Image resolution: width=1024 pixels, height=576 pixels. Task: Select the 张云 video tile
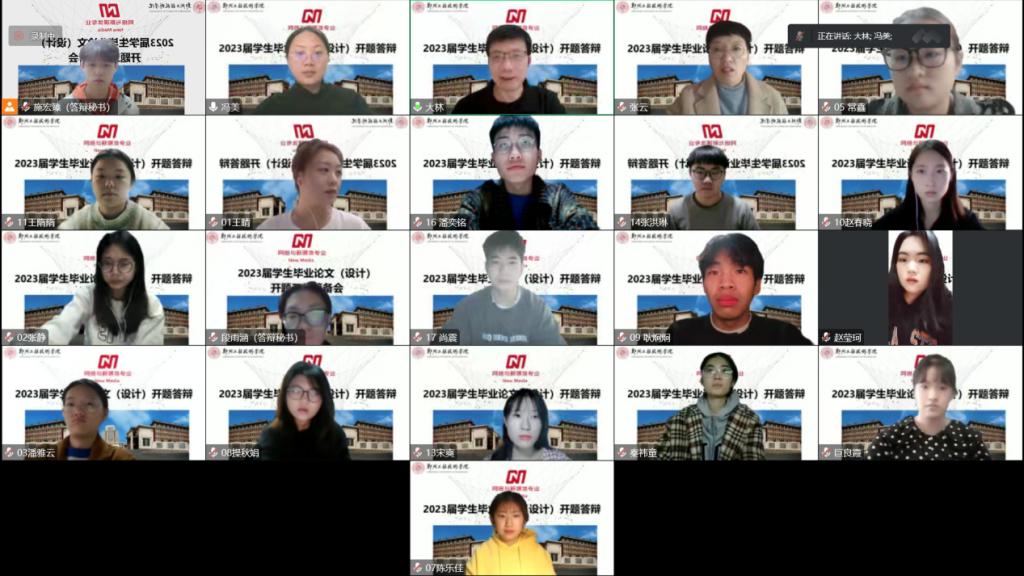point(716,58)
